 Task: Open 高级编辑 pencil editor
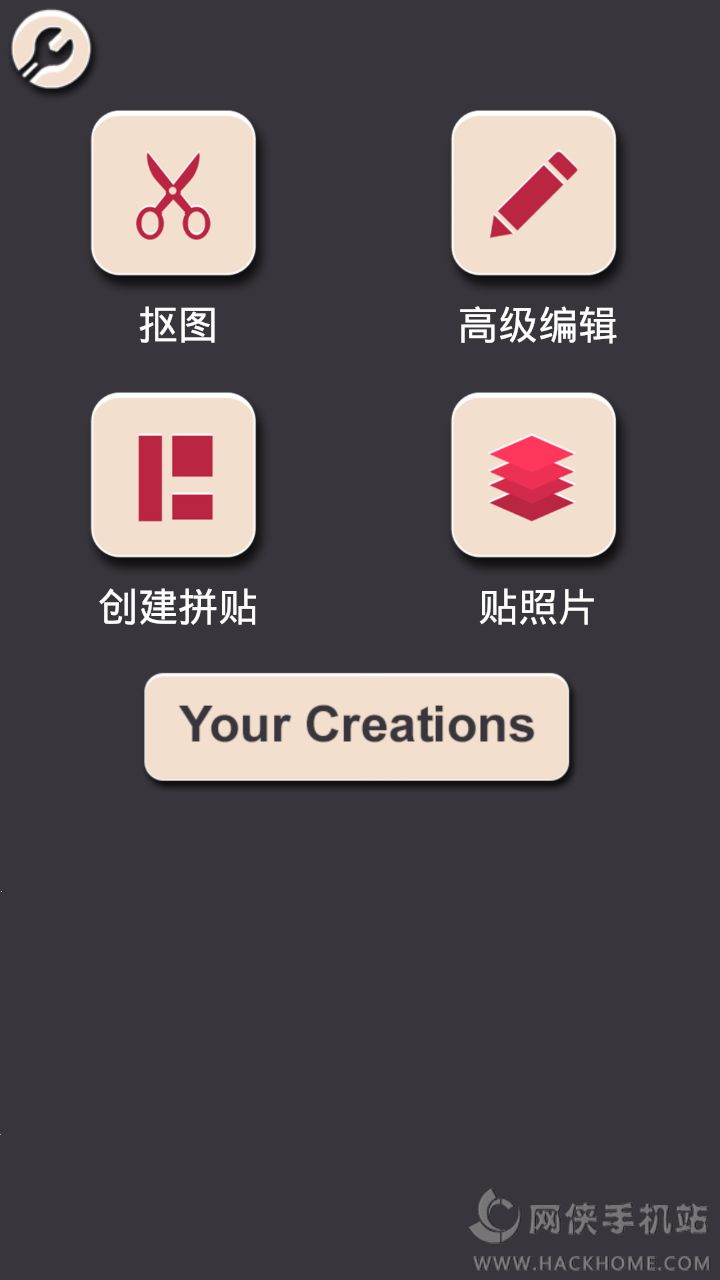pos(533,193)
